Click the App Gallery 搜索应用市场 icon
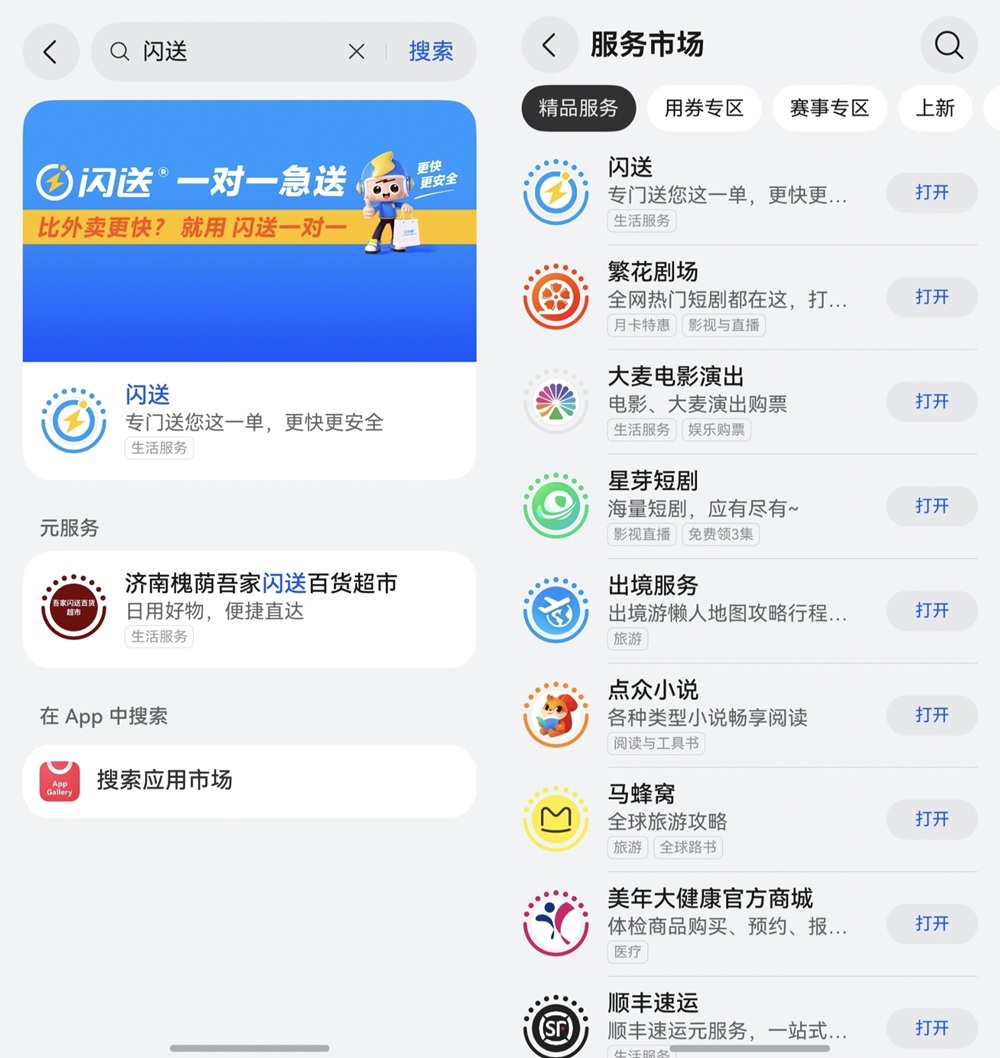The image size is (1000, 1058). pos(59,781)
